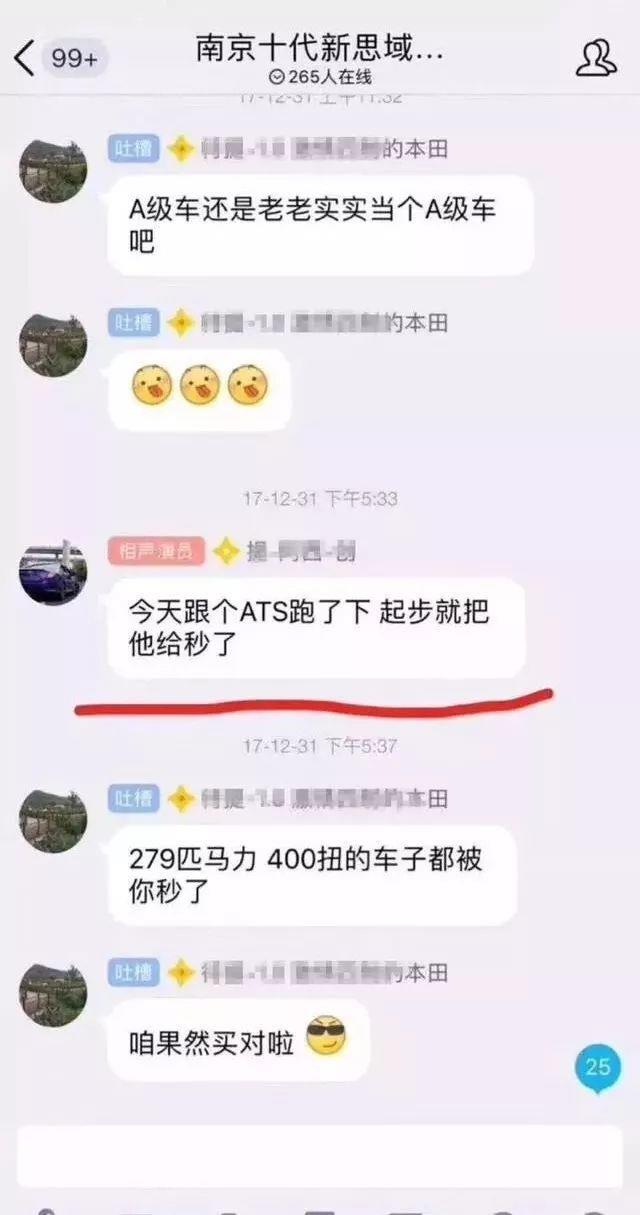The width and height of the screenshot is (640, 1215).
Task: Open the group members profile icon
Action: pos(596,58)
